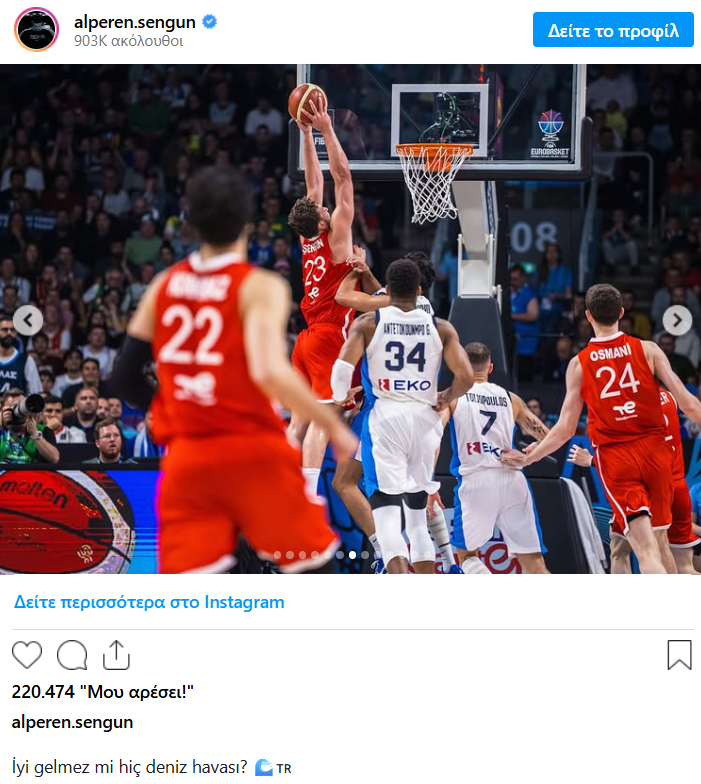Share this post
Viewport: 701px width, 784px height.
coord(117,655)
